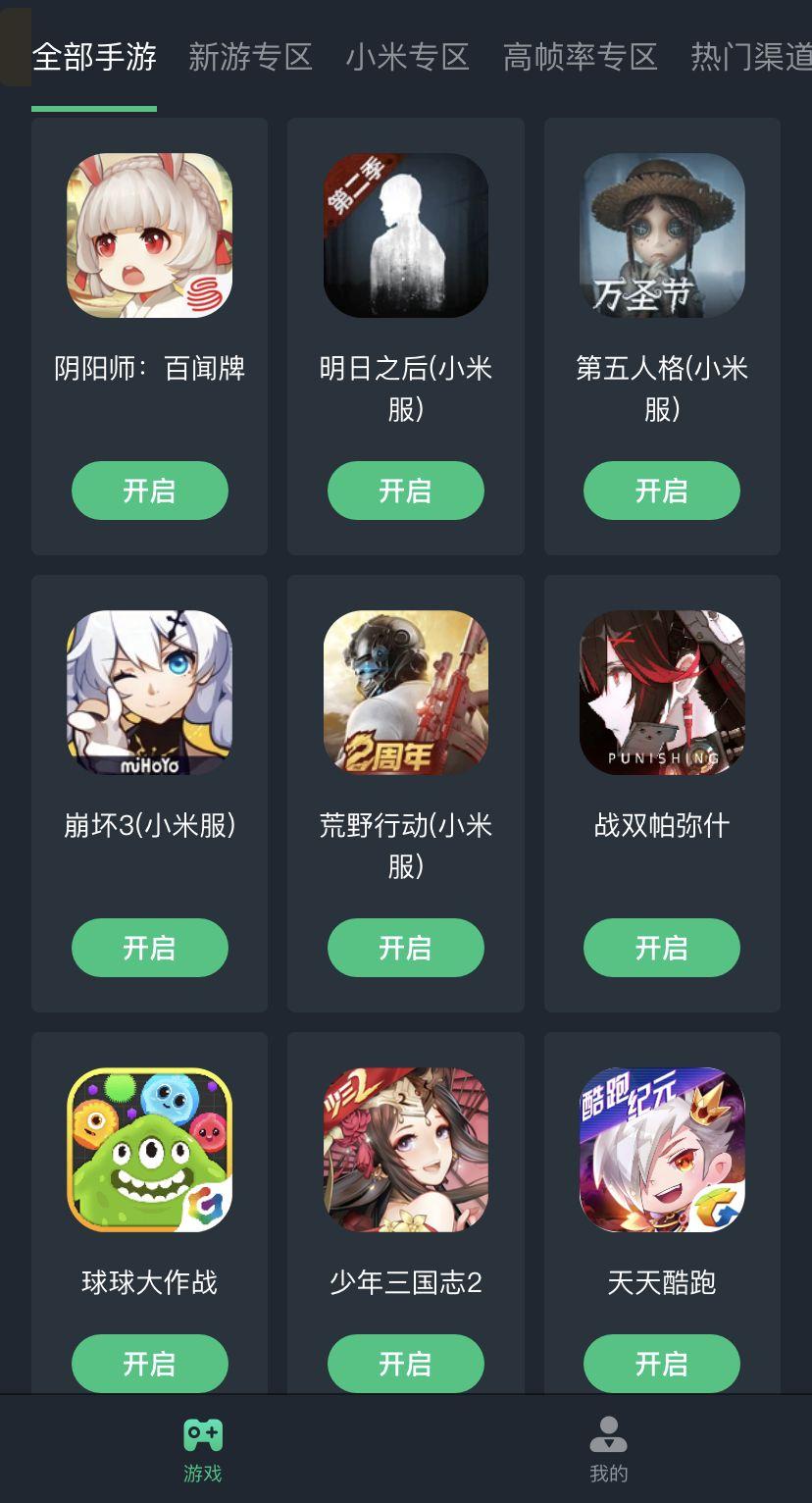Open the 少年三国志2 game icon
This screenshot has width=812, height=1503.
click(x=406, y=1151)
